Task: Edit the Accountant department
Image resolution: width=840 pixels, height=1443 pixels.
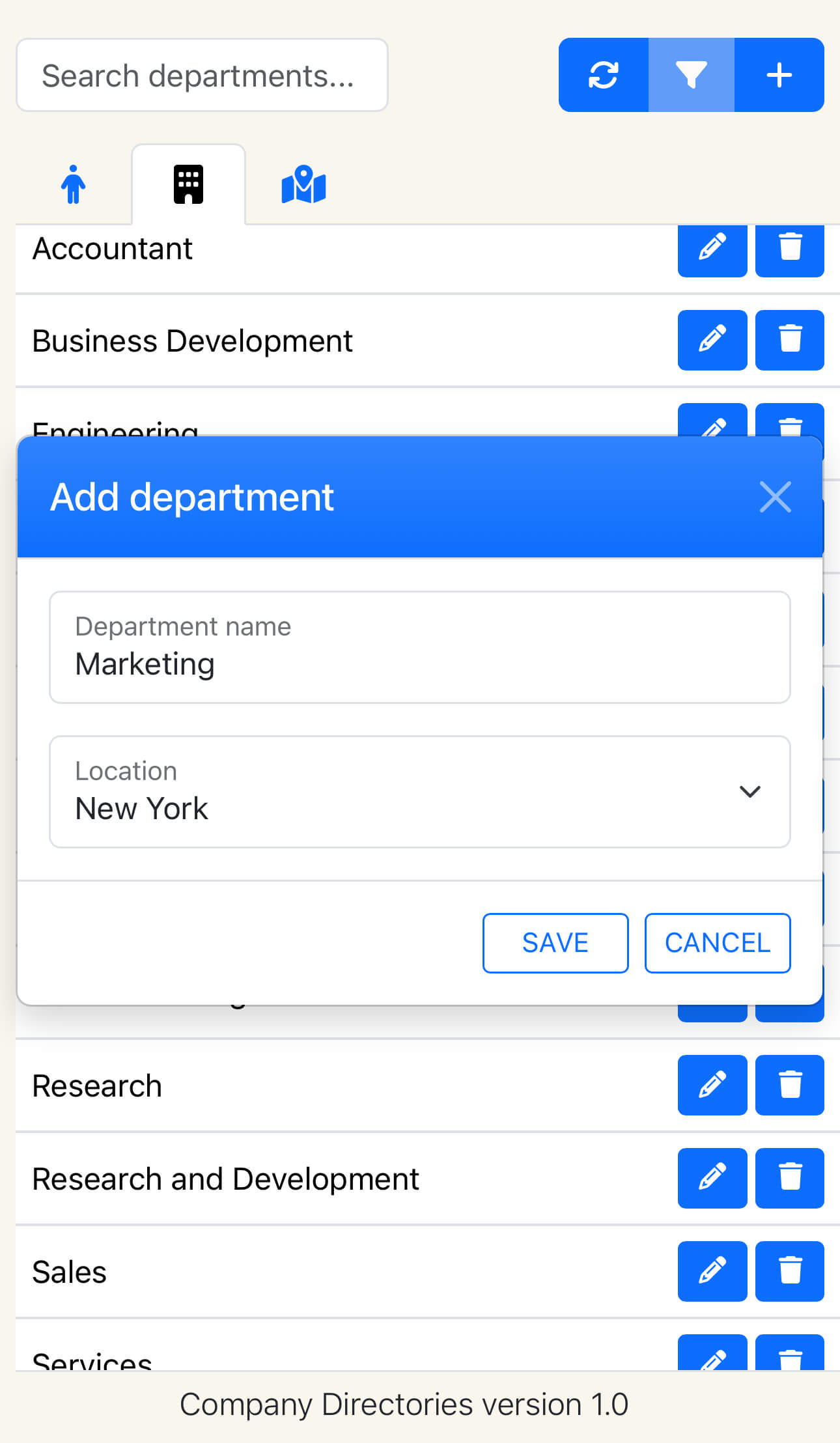Action: pyautogui.click(x=712, y=249)
